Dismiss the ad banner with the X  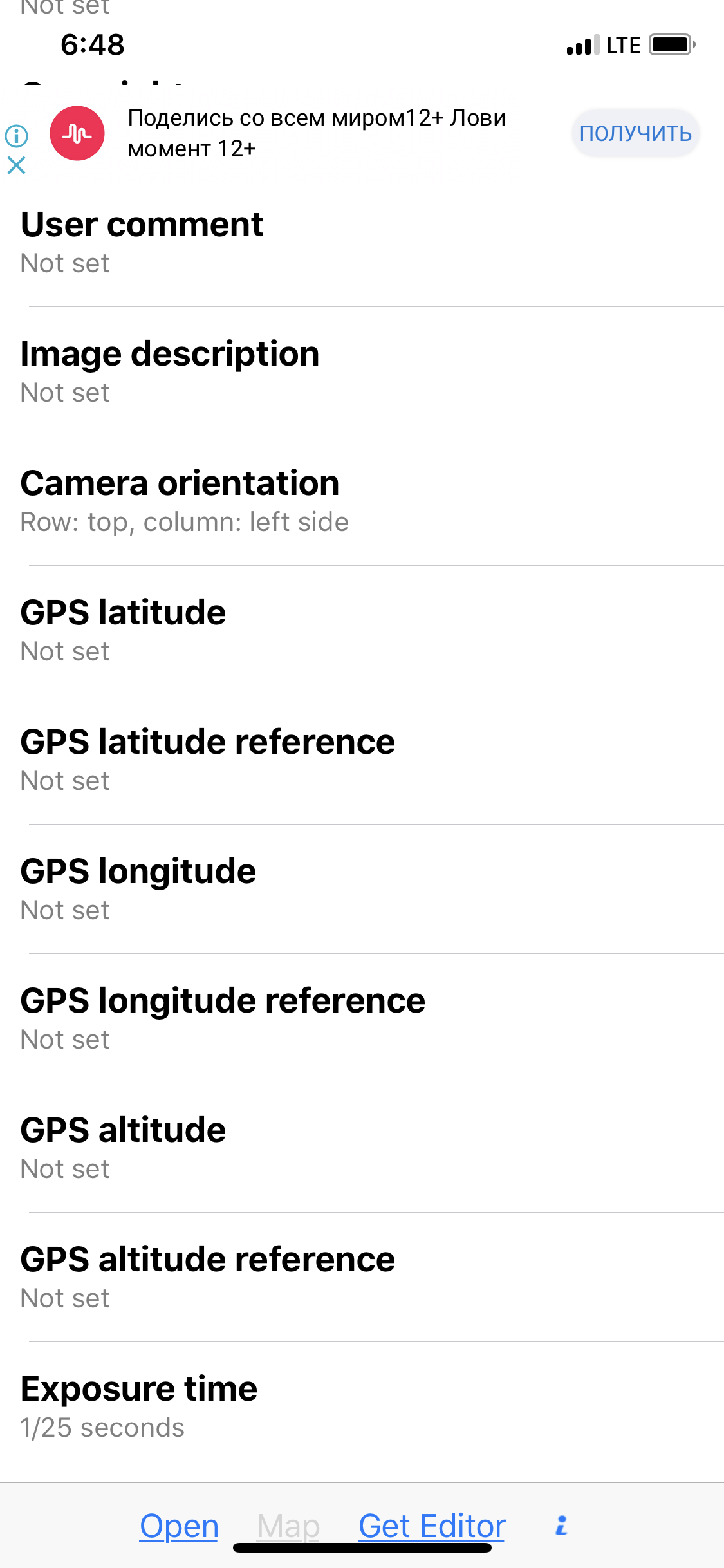point(17,165)
